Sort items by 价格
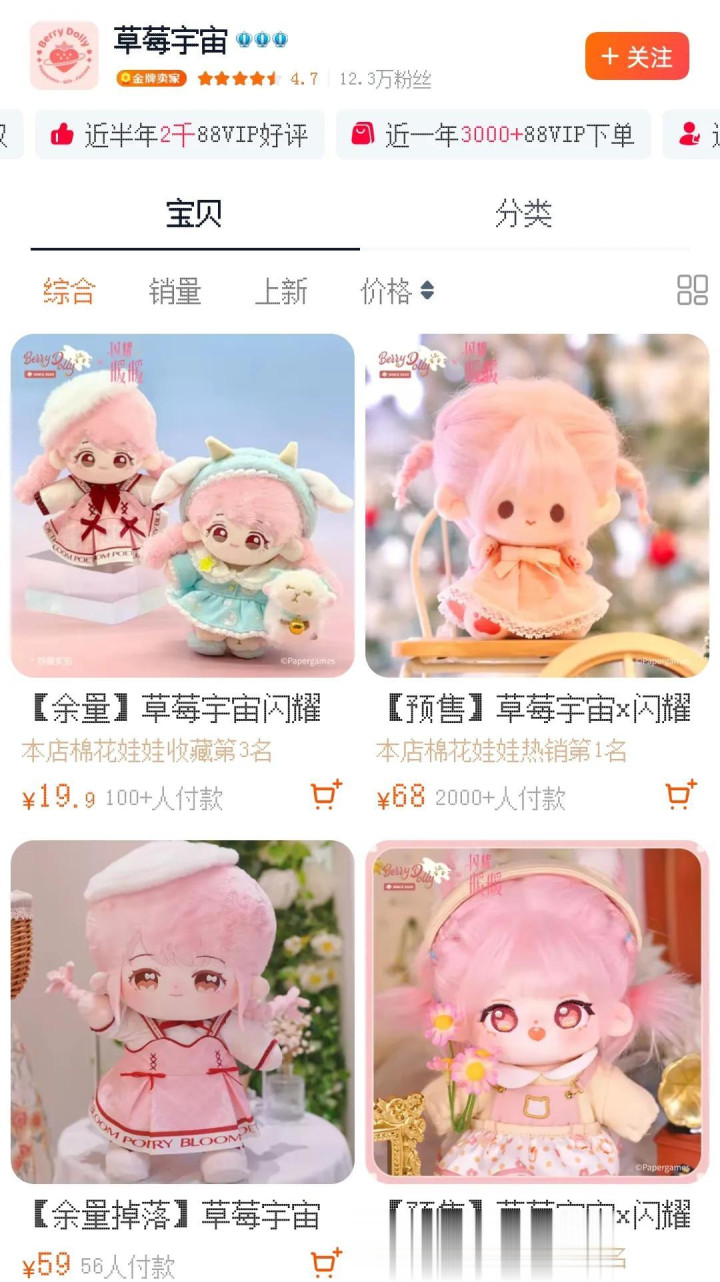 point(396,291)
